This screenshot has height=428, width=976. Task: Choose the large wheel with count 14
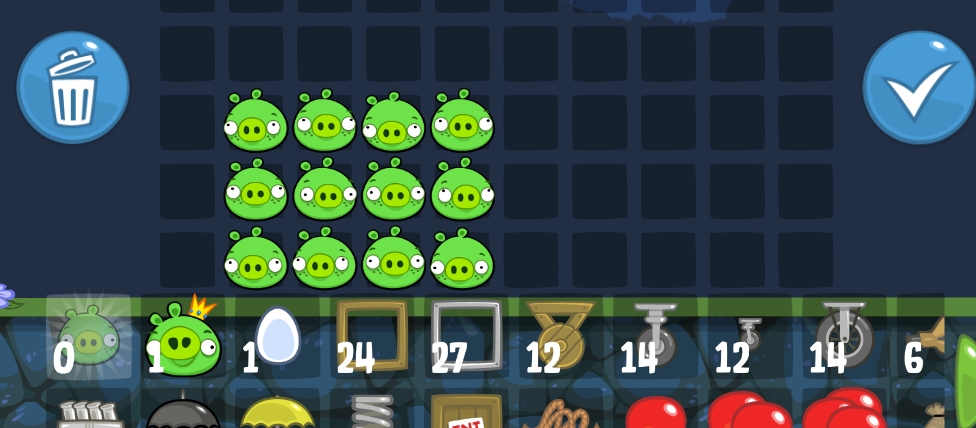tap(842, 337)
